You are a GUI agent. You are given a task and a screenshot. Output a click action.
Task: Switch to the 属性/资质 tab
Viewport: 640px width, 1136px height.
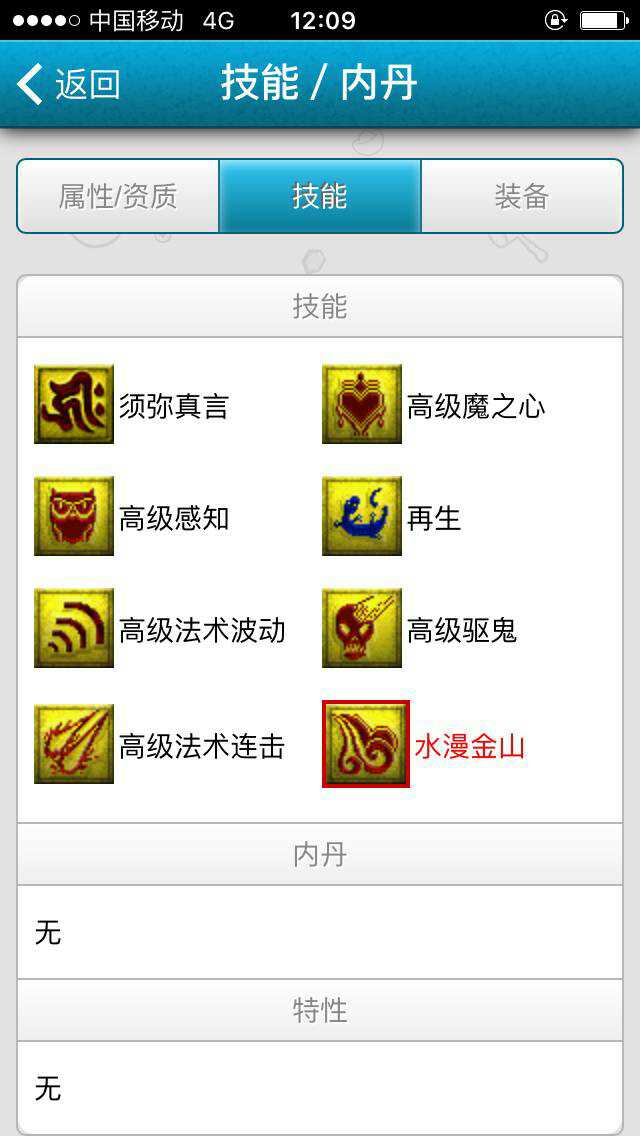pyautogui.click(x=118, y=196)
